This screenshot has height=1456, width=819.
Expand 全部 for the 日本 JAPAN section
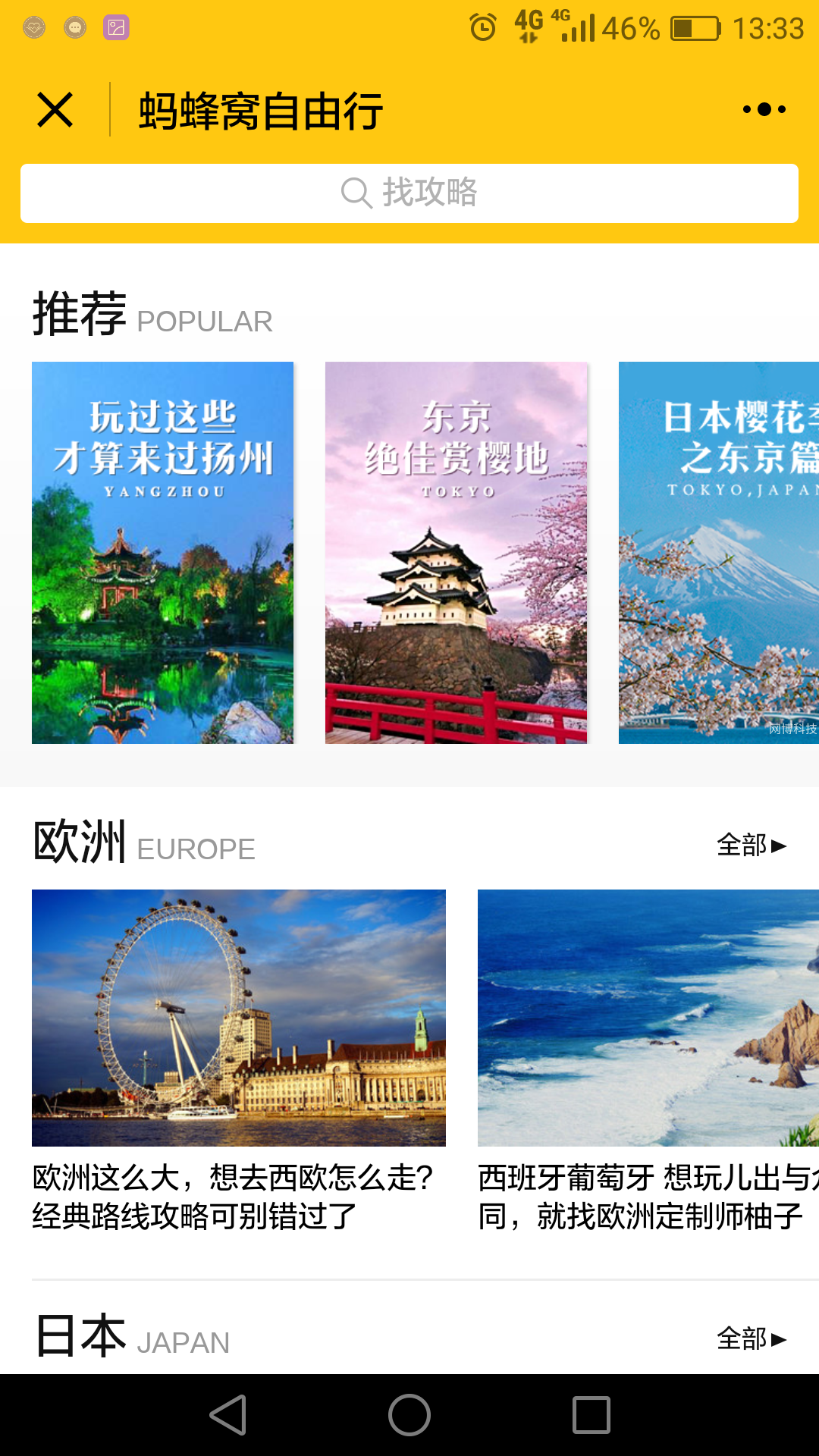[749, 1340]
